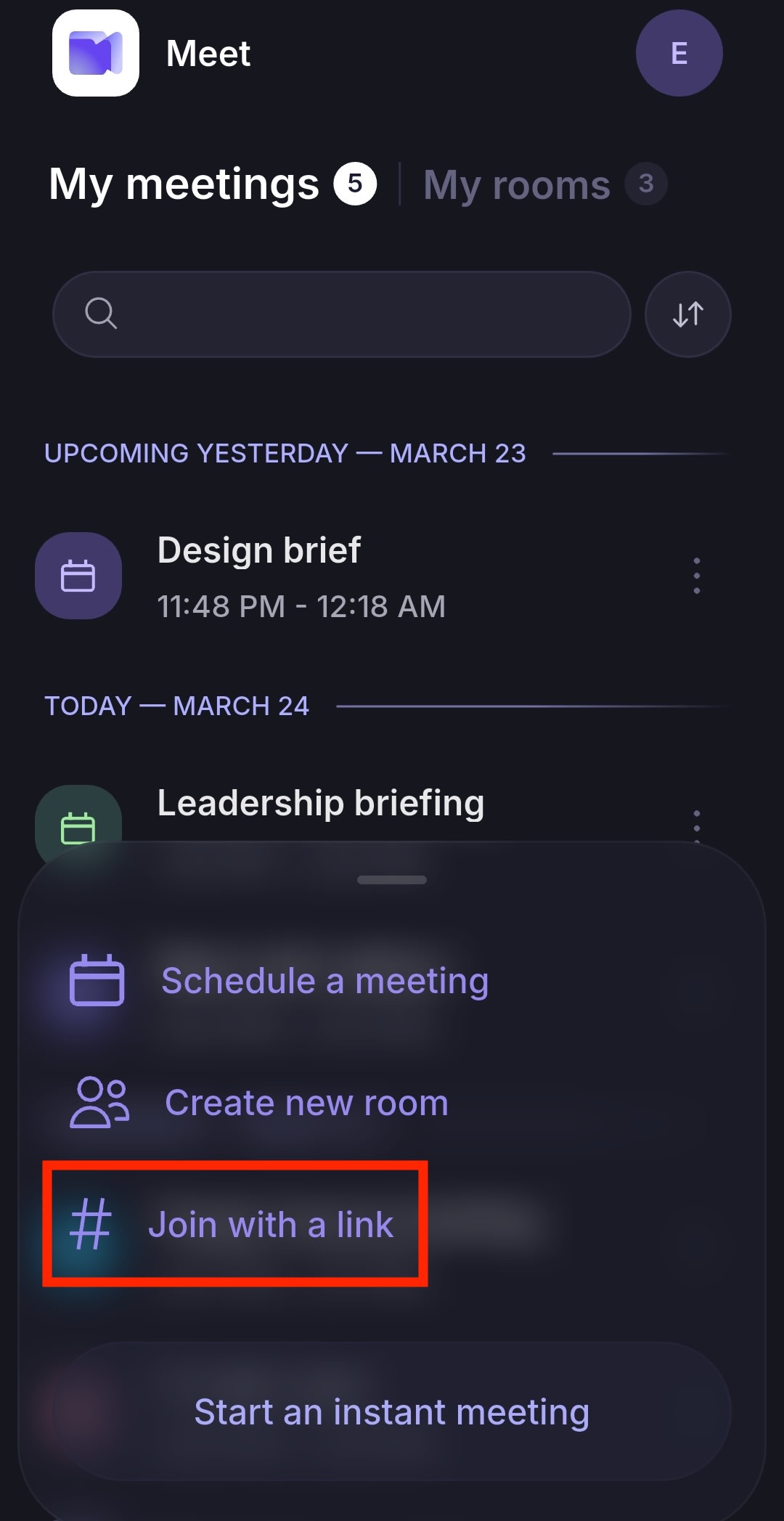Open the search icon in the search bar
The width and height of the screenshot is (784, 1521).
100,314
